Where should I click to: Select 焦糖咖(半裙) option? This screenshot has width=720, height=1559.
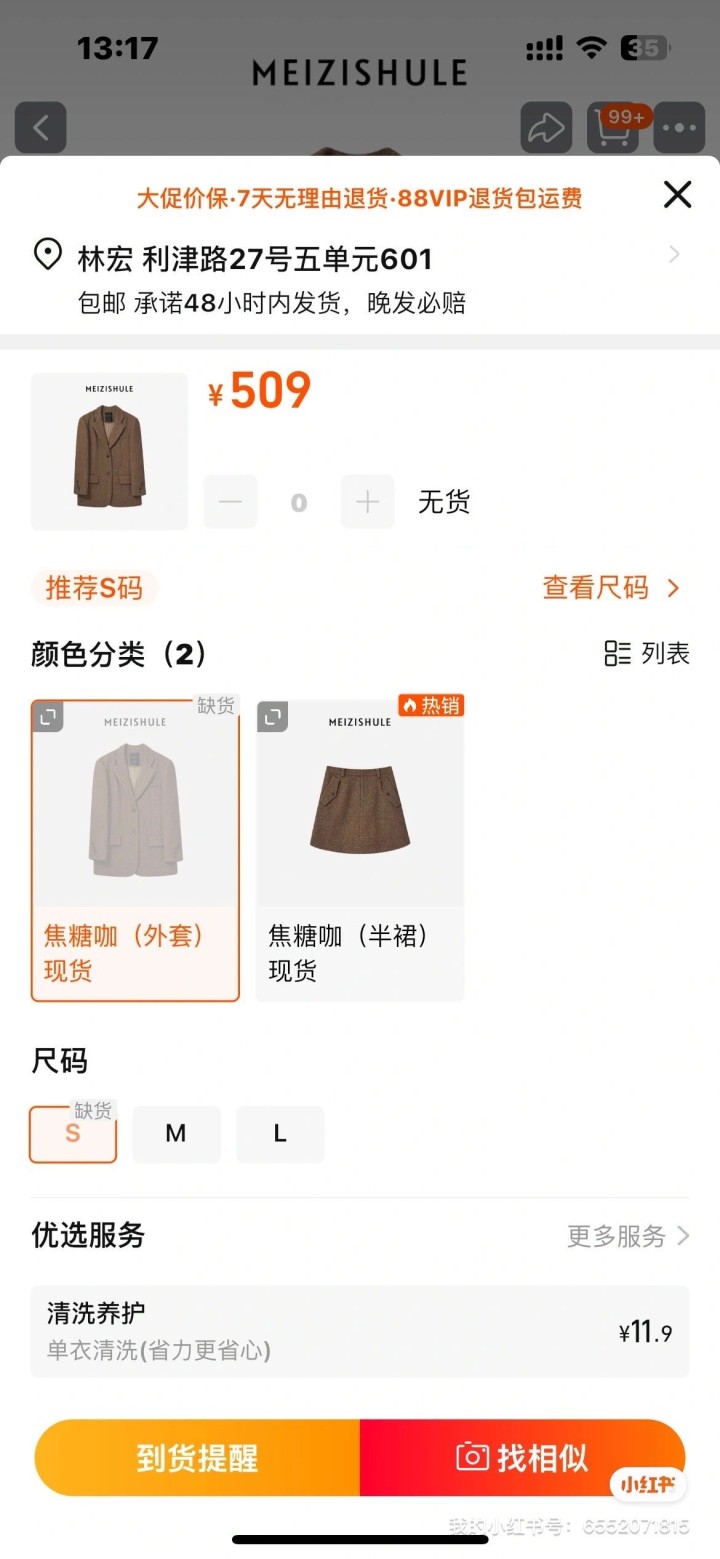(360, 850)
